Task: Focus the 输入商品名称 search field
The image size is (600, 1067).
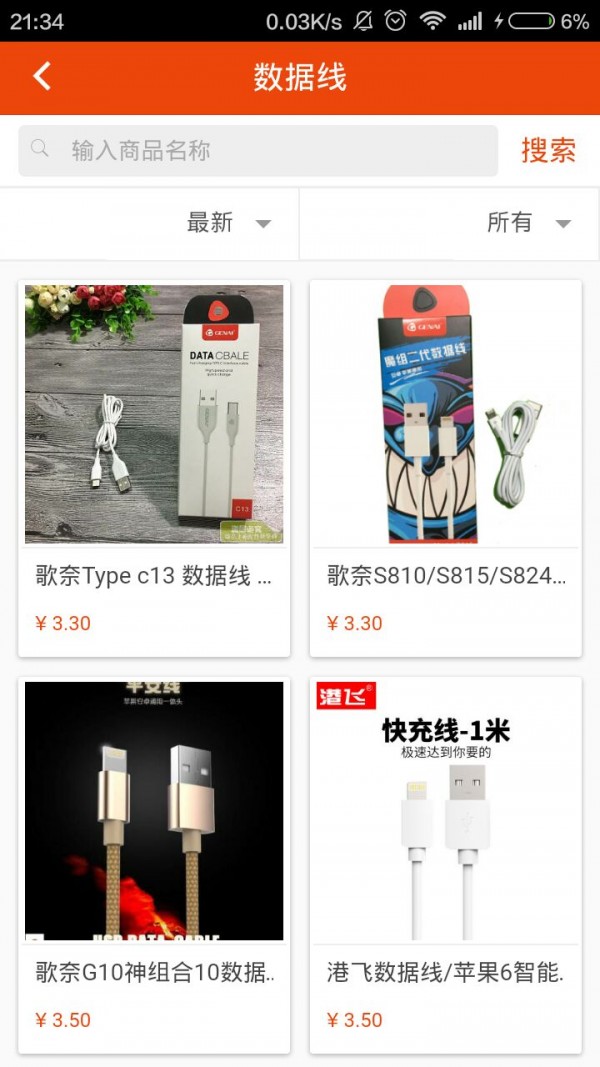Action: [x=258, y=151]
